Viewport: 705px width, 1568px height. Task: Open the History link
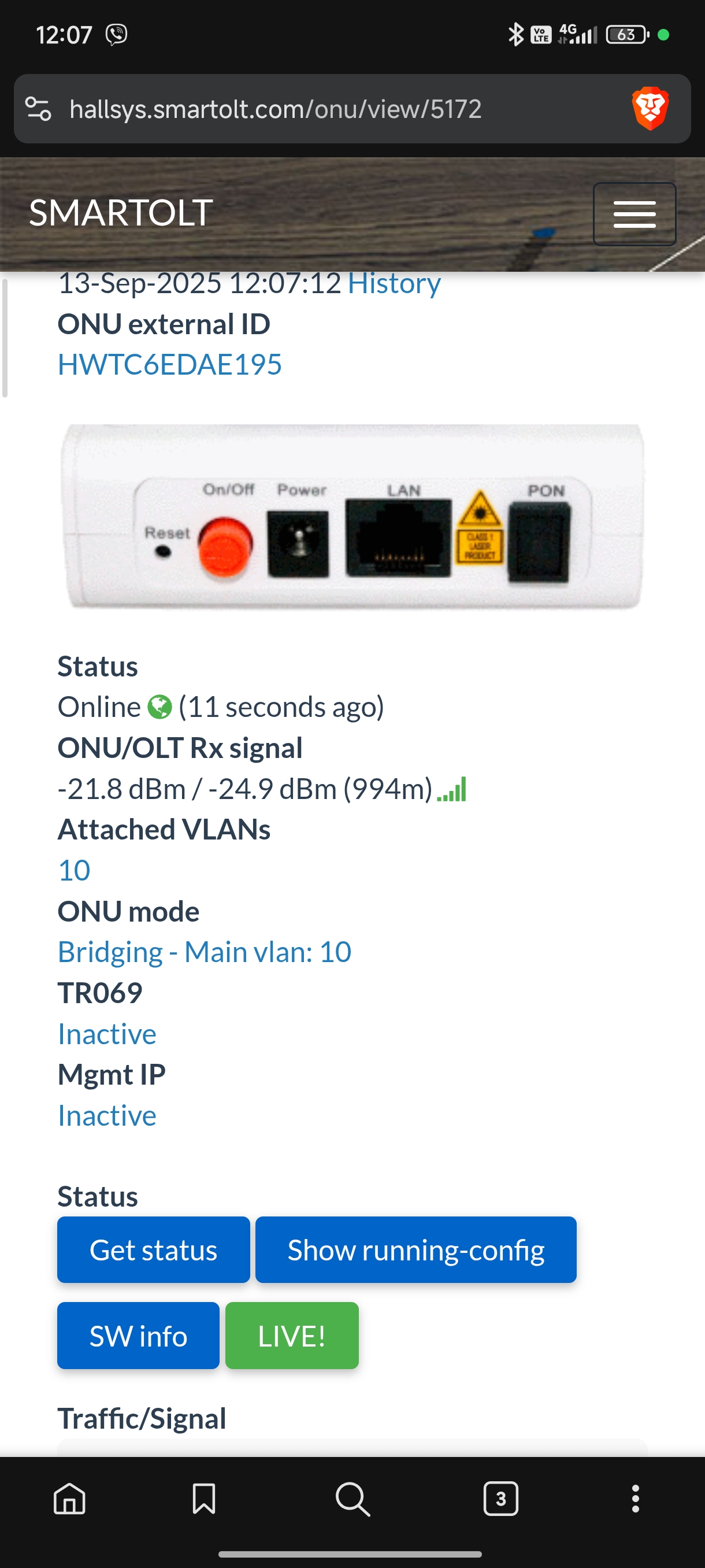point(394,284)
